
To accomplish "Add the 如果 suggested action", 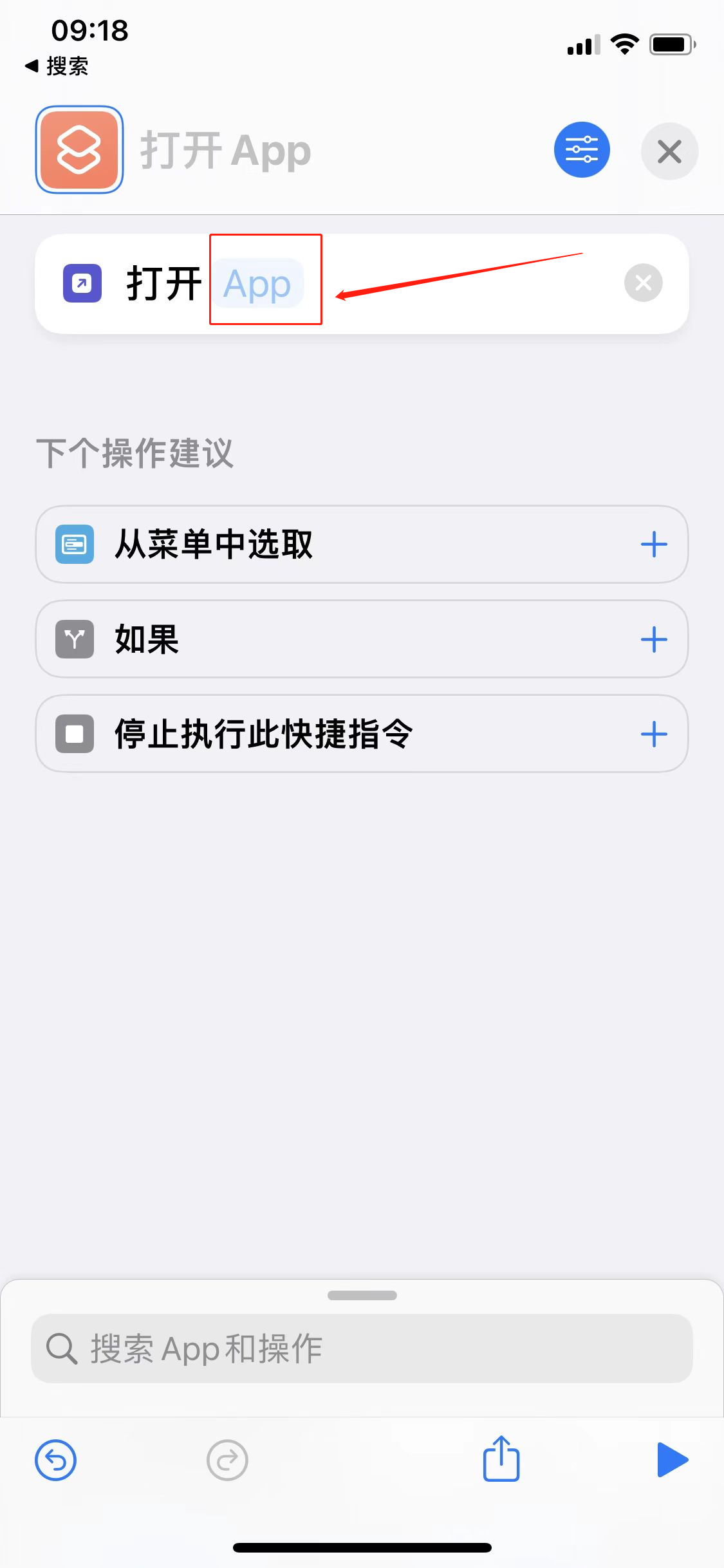I will click(653, 639).
